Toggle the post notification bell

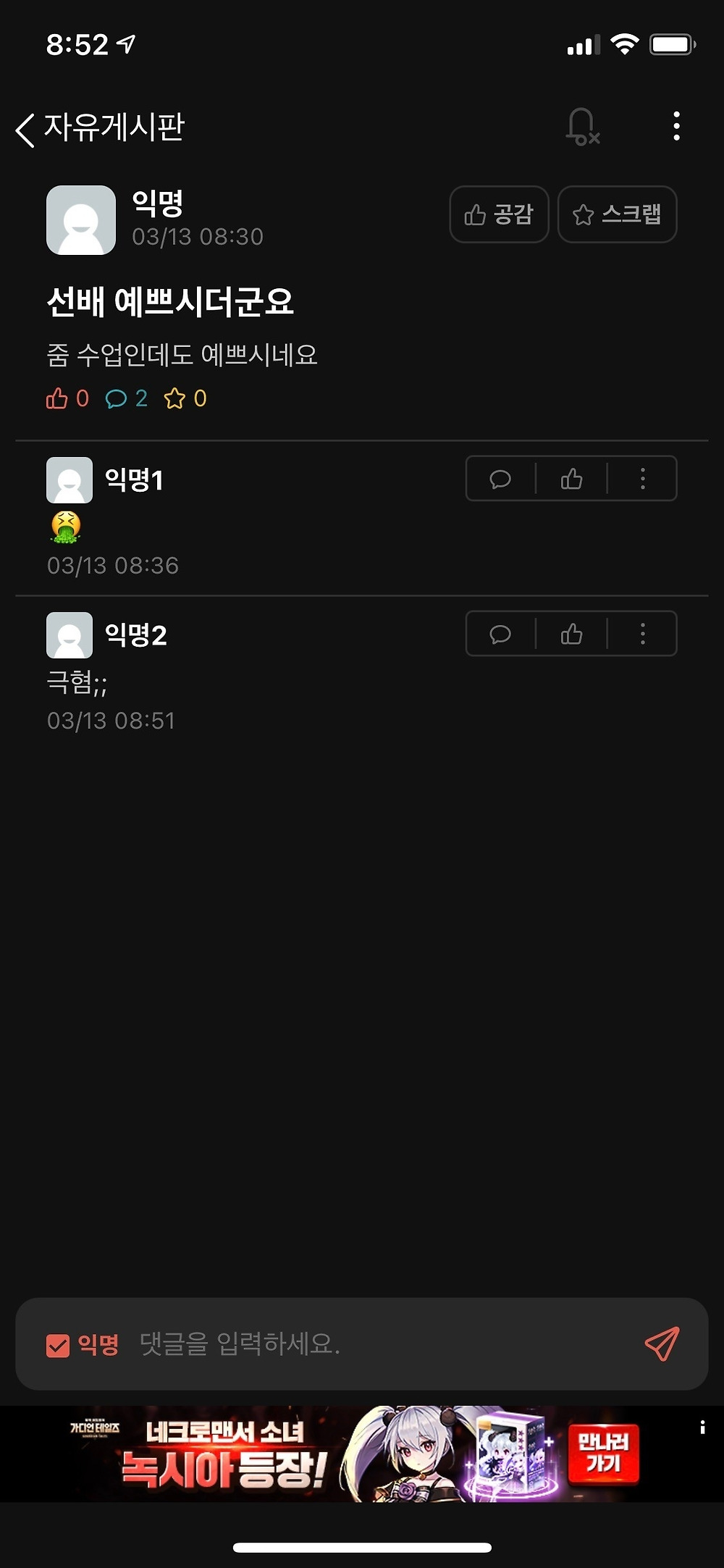pos(582,127)
